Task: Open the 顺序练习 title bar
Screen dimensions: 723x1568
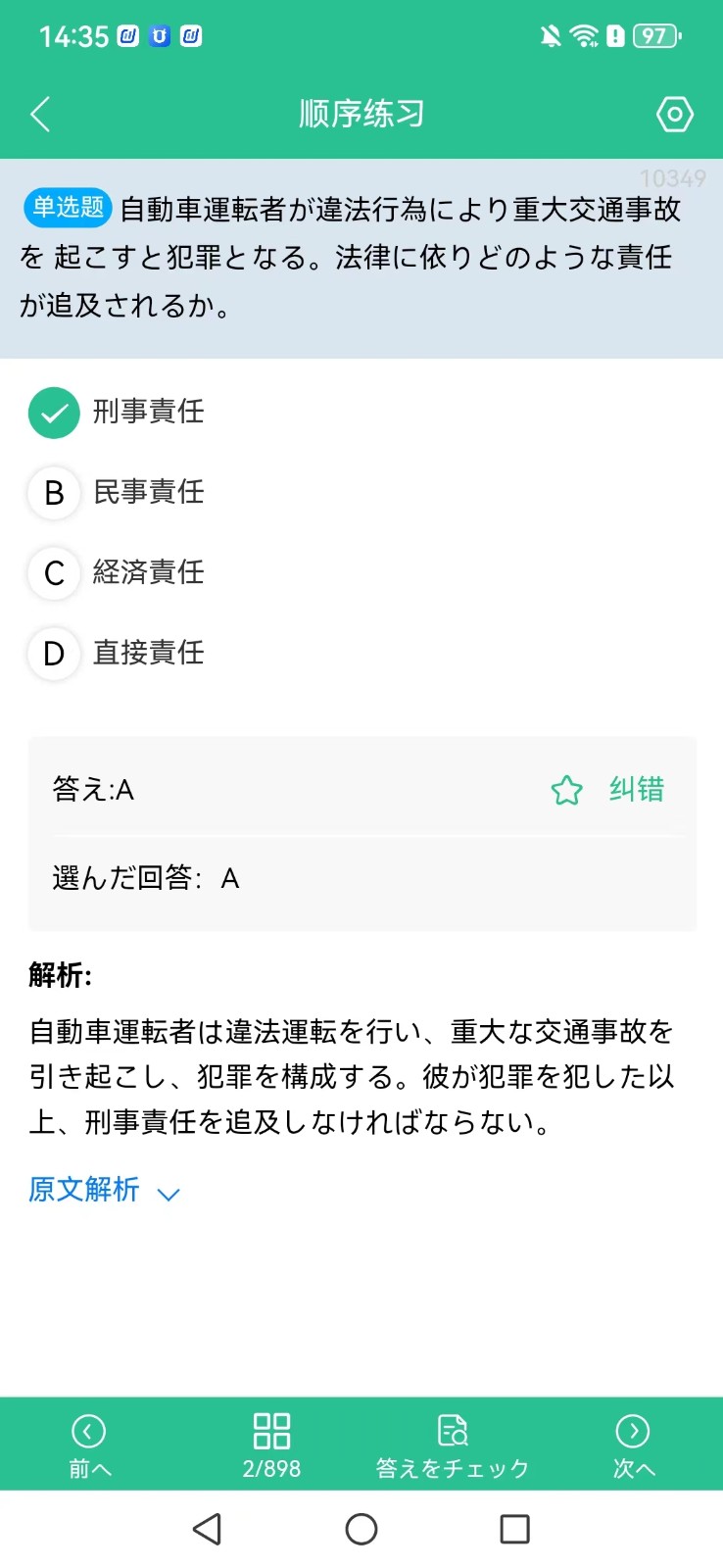Action: pos(361,114)
